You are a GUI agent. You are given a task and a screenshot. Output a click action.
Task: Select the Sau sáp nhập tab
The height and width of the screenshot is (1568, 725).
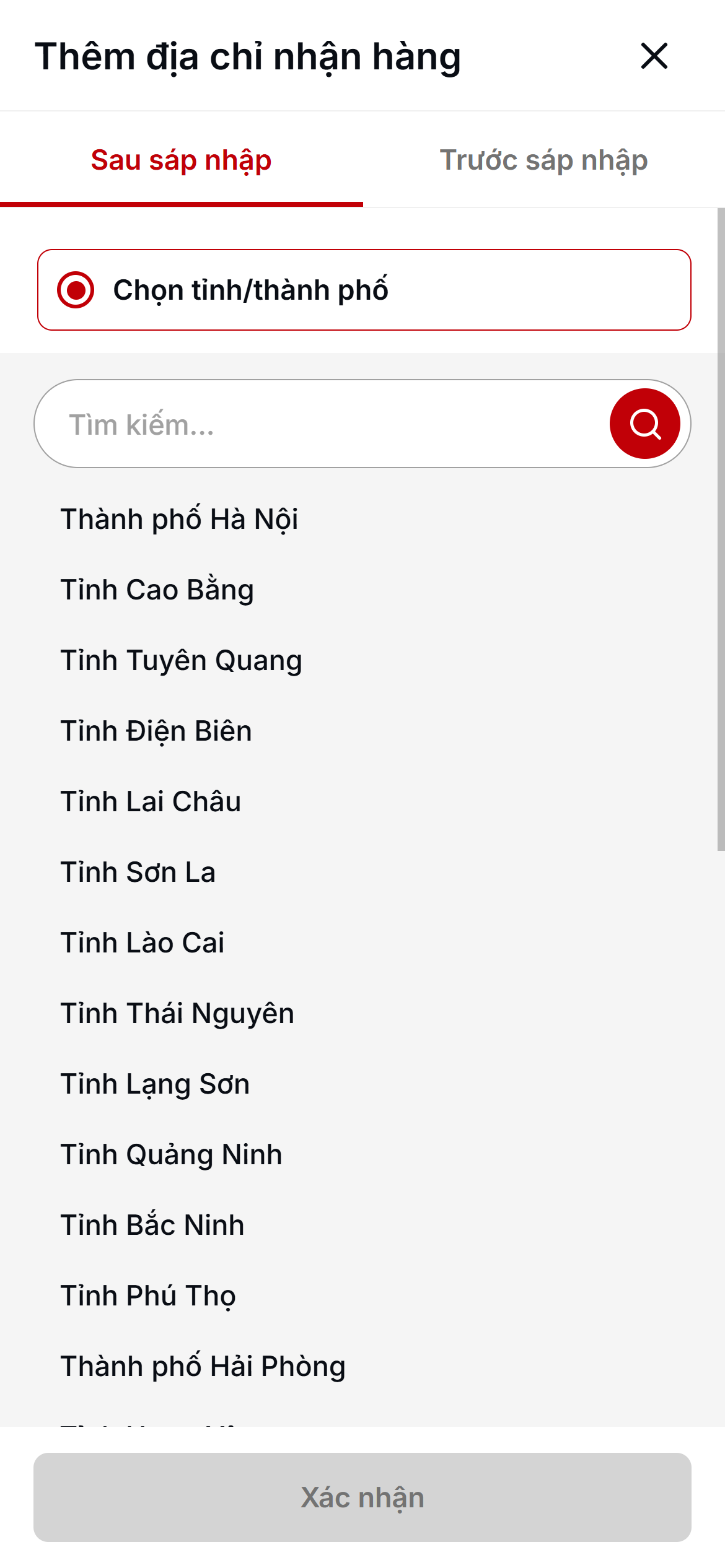click(x=181, y=160)
